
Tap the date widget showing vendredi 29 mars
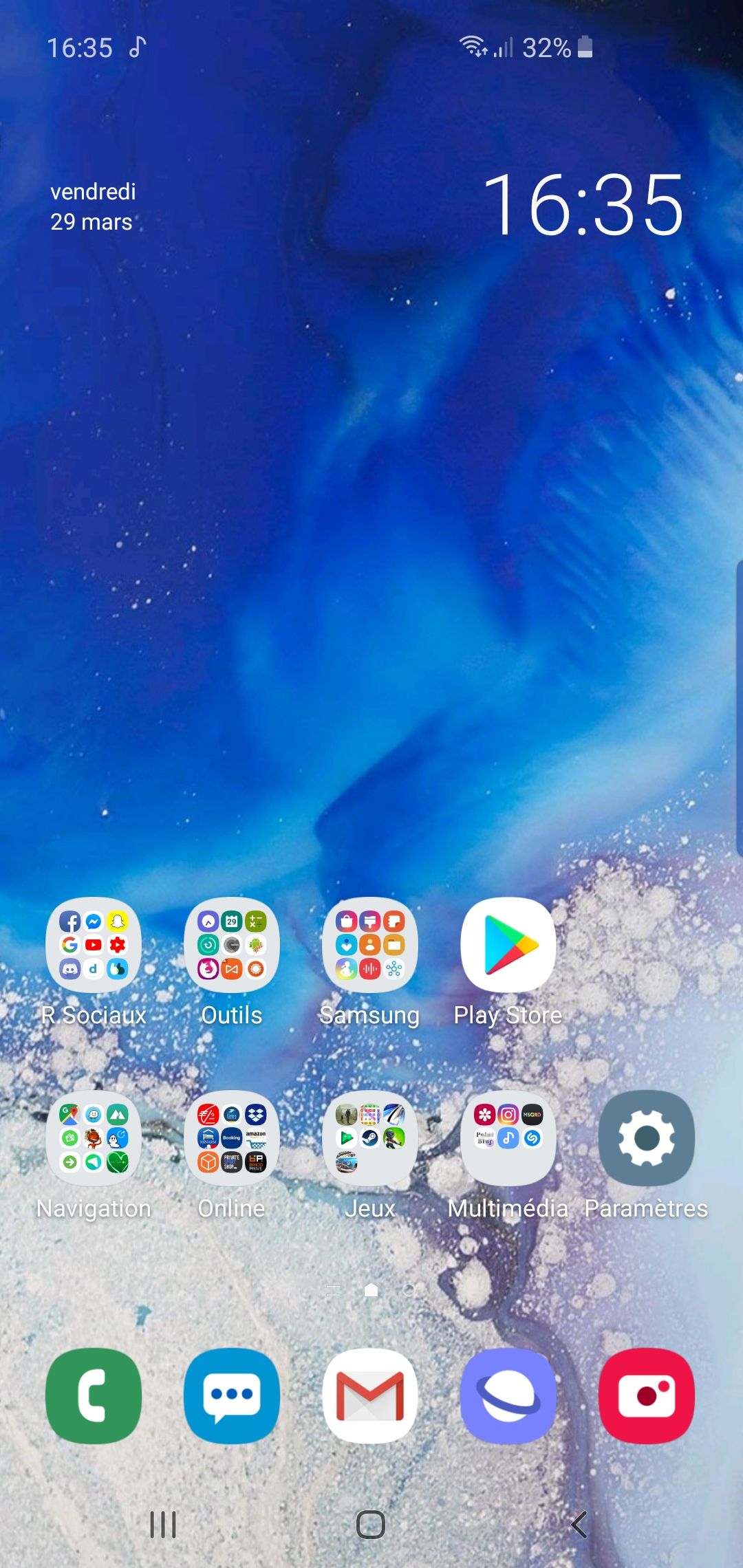click(x=93, y=206)
